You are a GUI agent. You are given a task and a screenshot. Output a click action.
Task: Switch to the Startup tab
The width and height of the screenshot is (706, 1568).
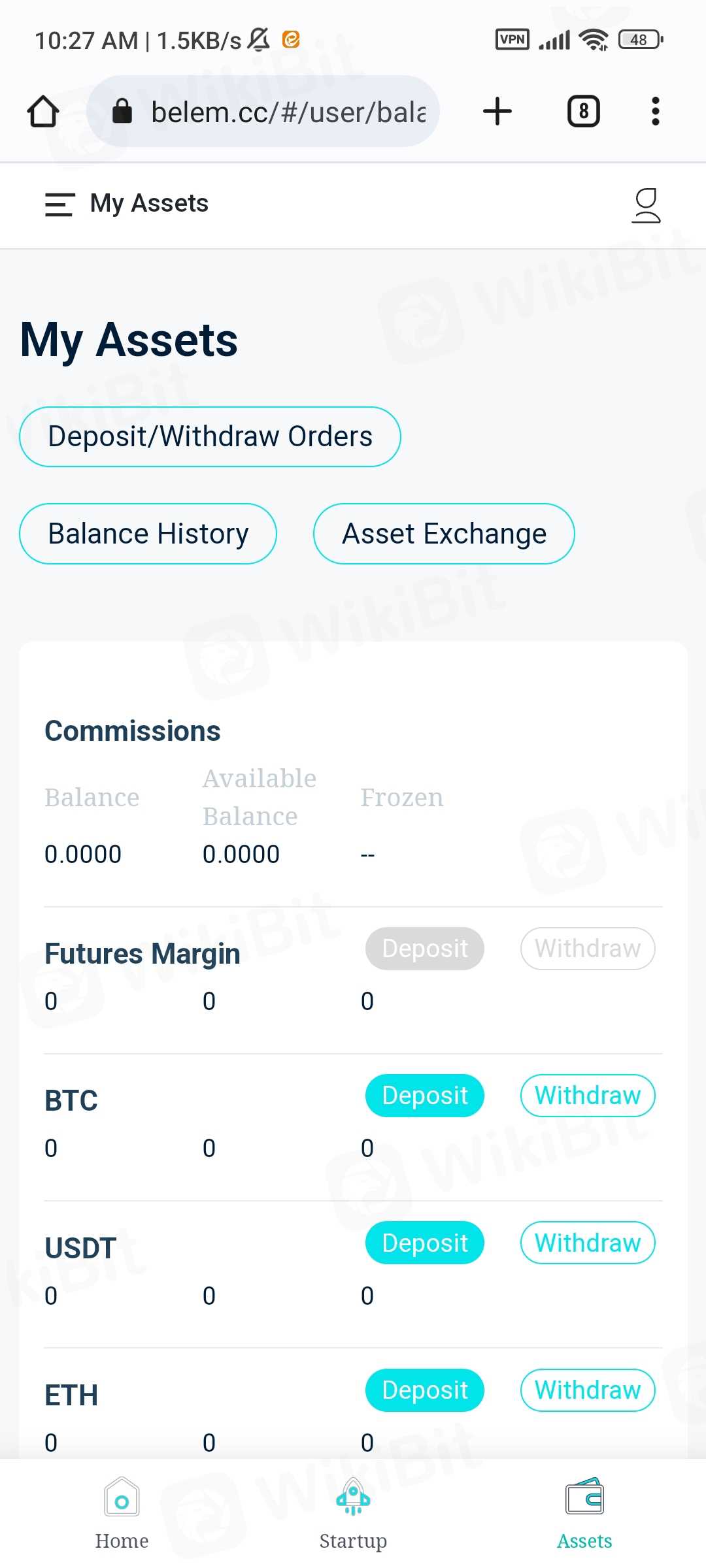(x=353, y=1513)
